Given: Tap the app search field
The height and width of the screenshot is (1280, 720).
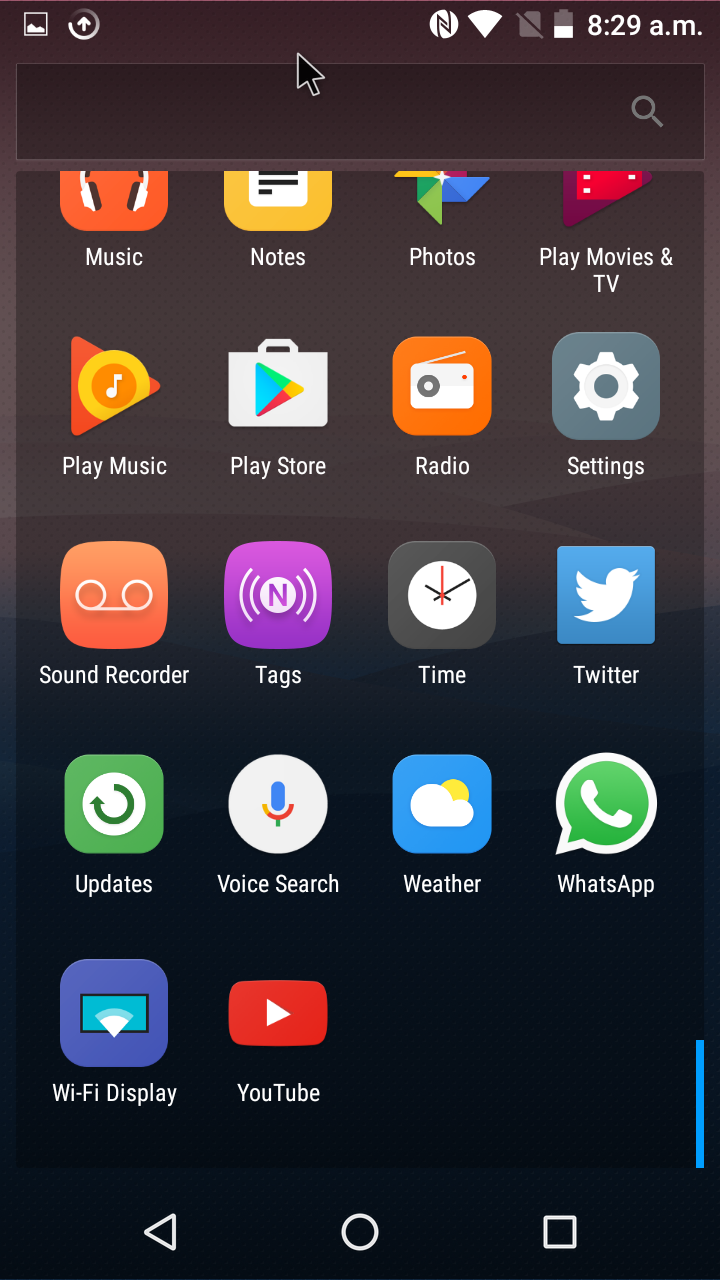Looking at the screenshot, I should 360,111.
